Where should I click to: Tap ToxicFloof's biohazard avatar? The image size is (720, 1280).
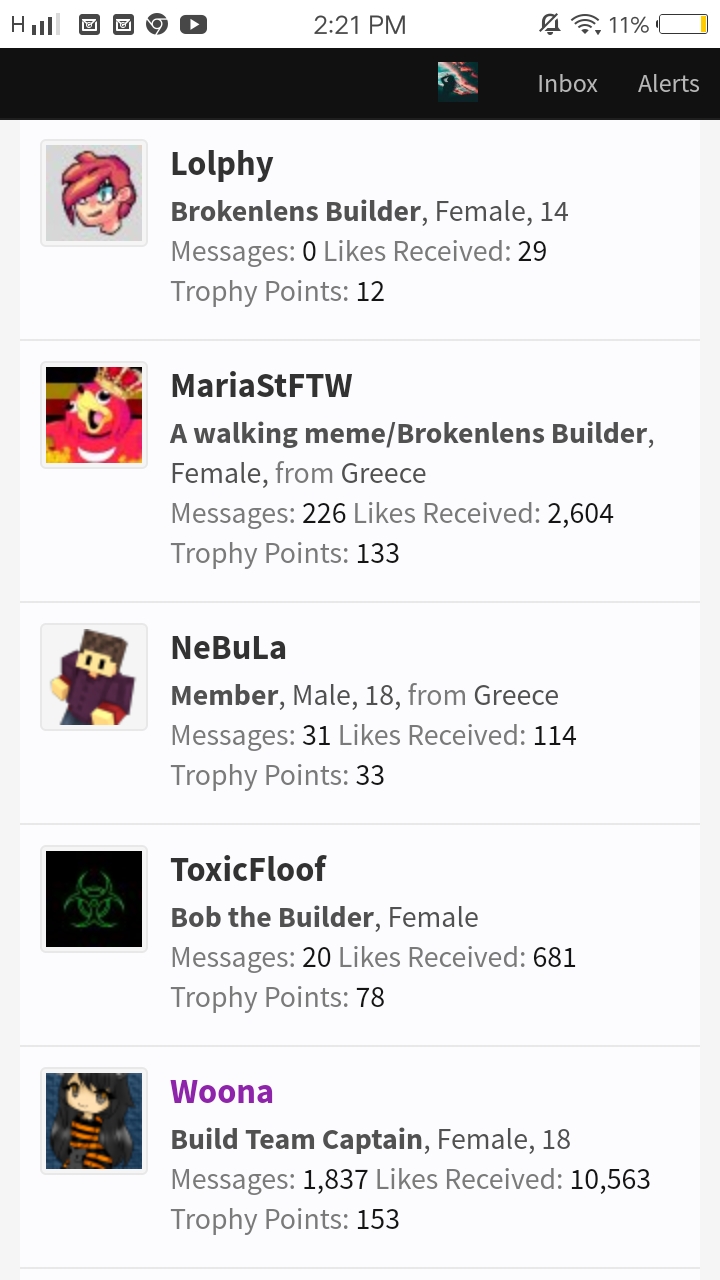[x=94, y=899]
